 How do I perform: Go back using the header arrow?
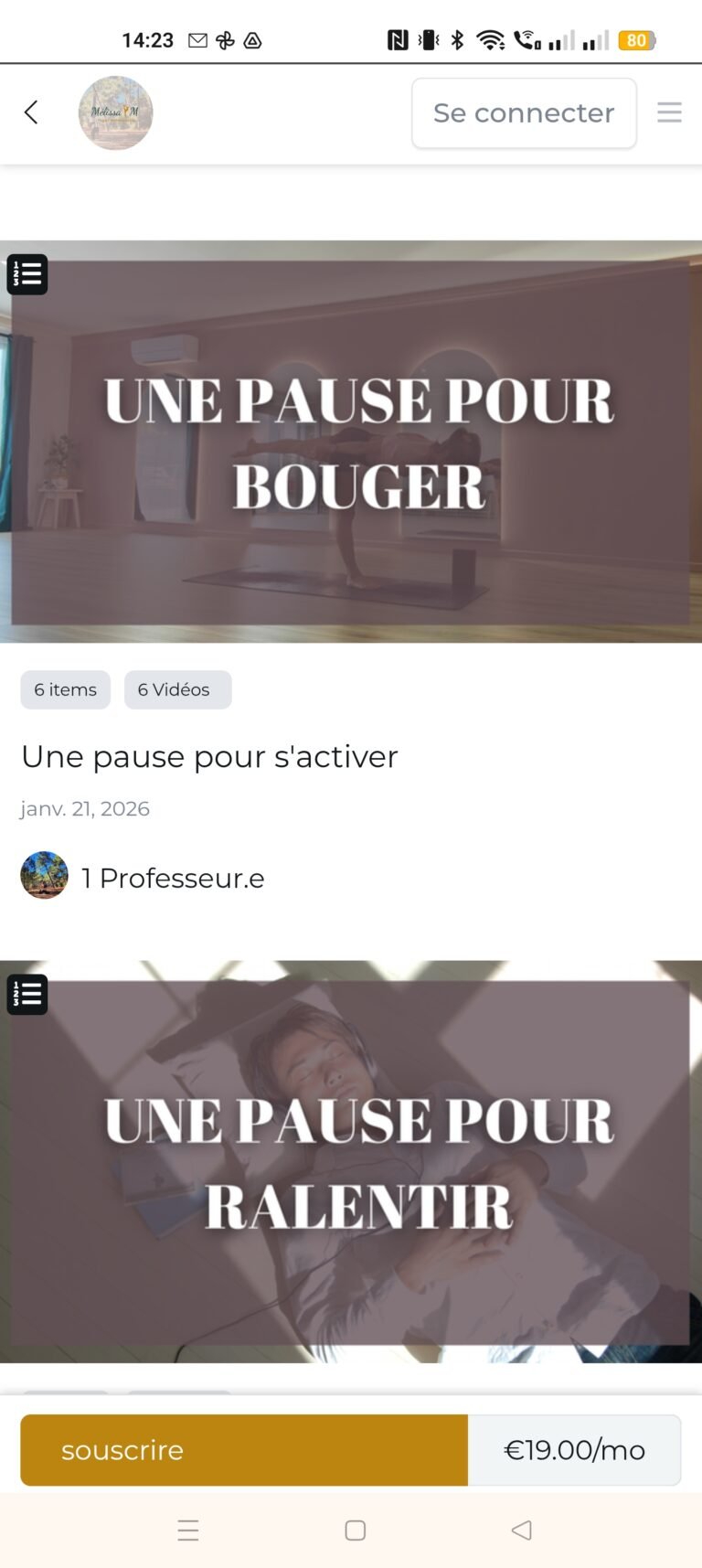(x=31, y=112)
